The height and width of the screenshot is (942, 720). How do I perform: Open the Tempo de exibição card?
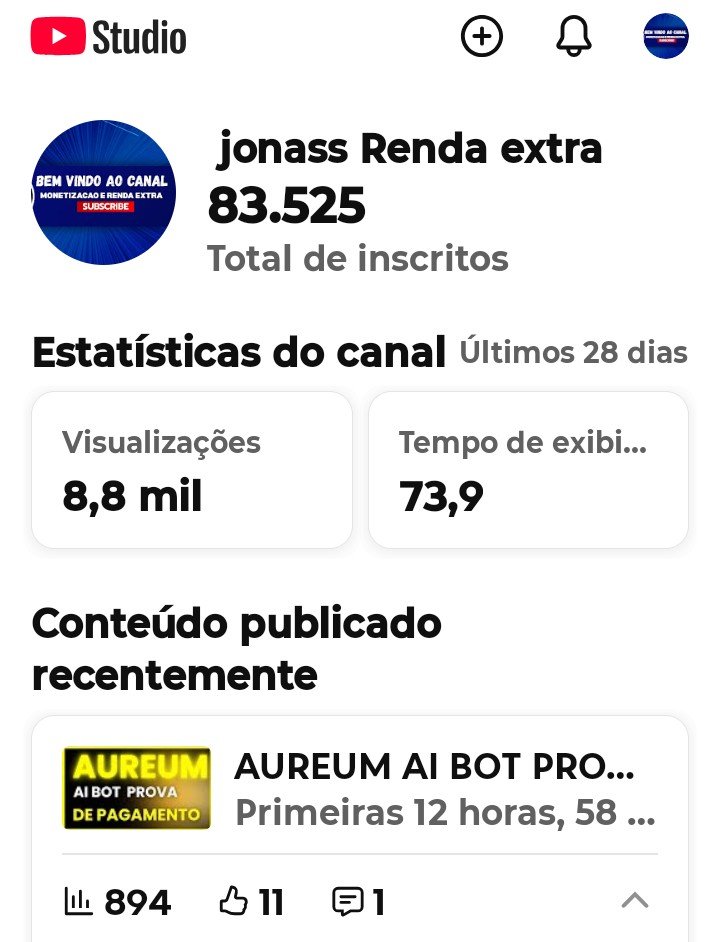528,469
